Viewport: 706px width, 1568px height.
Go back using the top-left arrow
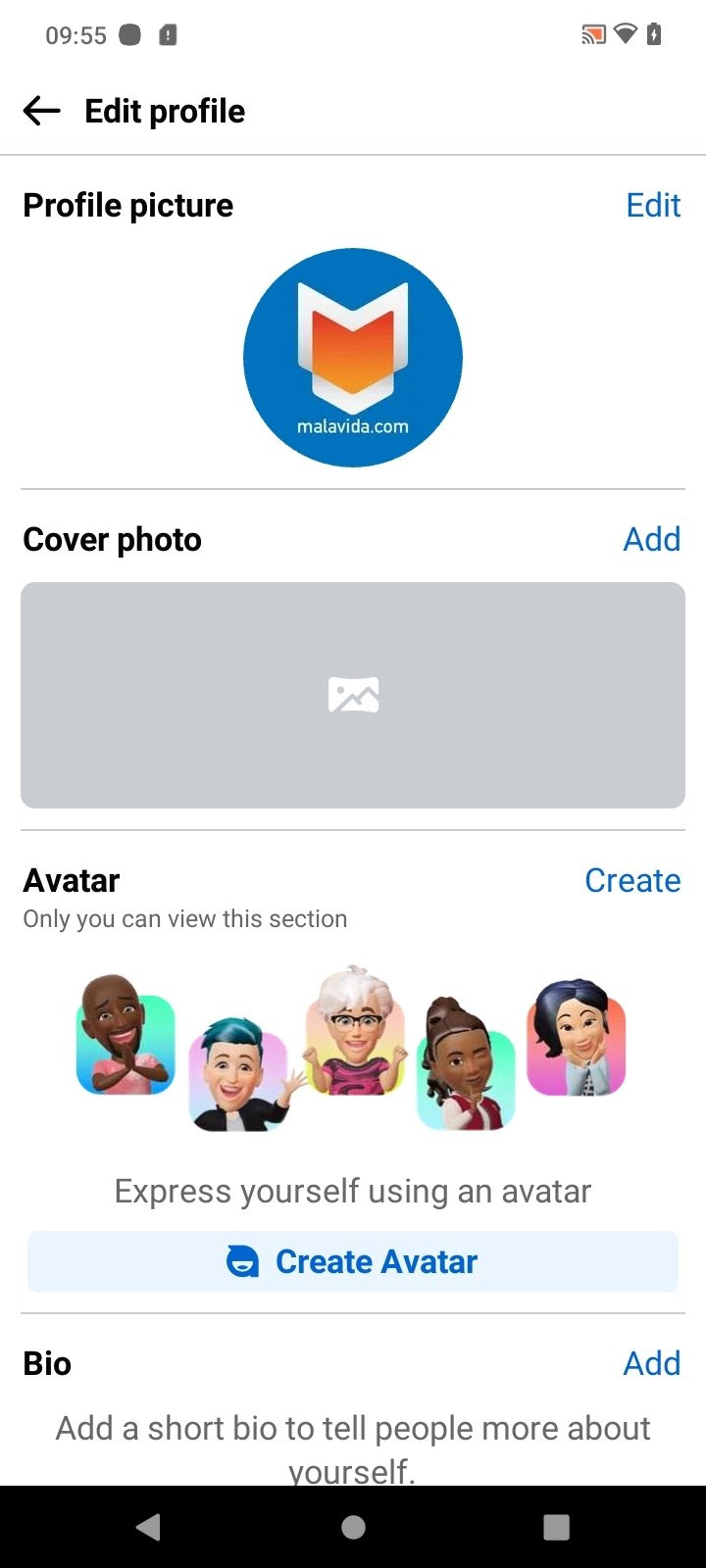pos(42,111)
